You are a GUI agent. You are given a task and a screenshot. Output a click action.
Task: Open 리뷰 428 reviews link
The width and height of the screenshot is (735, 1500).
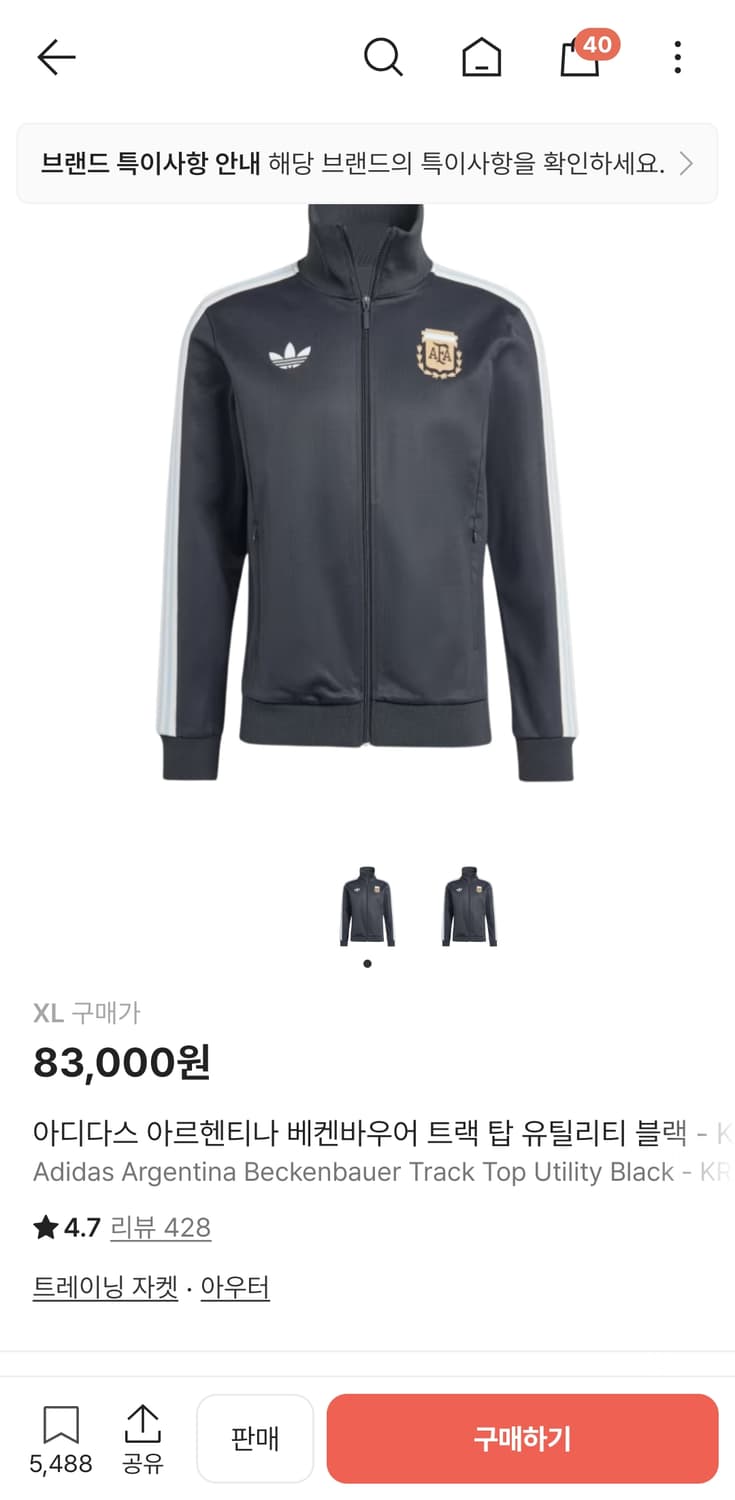point(161,1227)
